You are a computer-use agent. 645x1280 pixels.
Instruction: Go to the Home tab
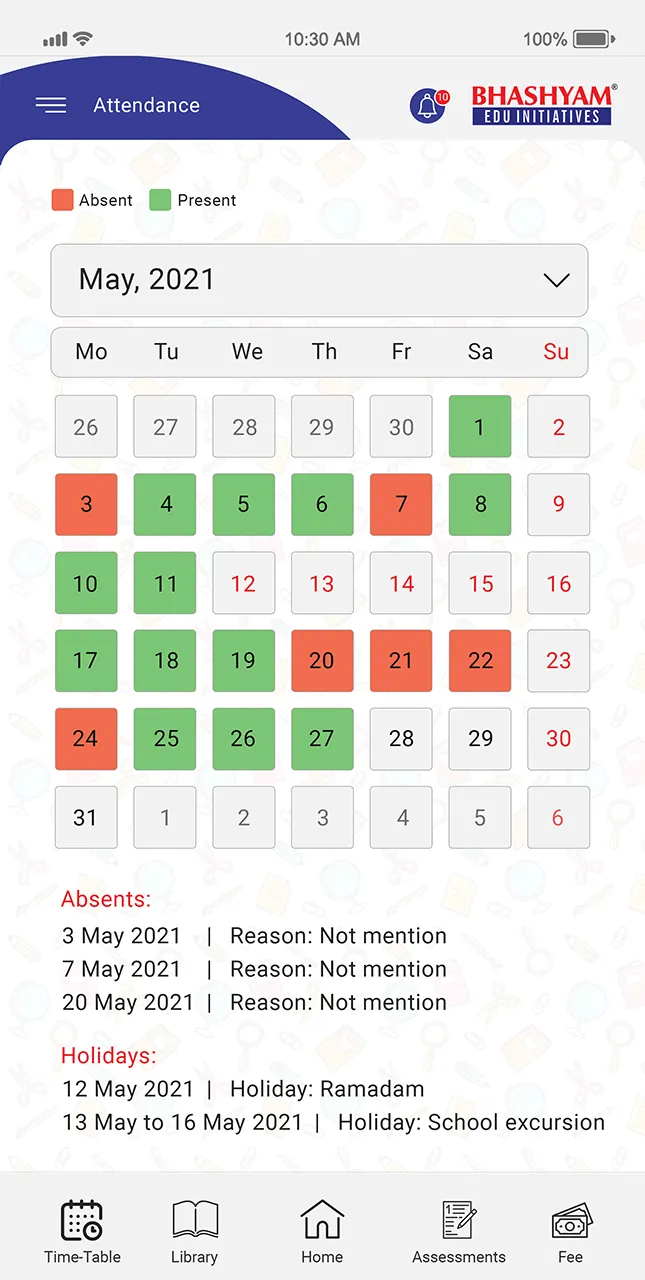[322, 1231]
